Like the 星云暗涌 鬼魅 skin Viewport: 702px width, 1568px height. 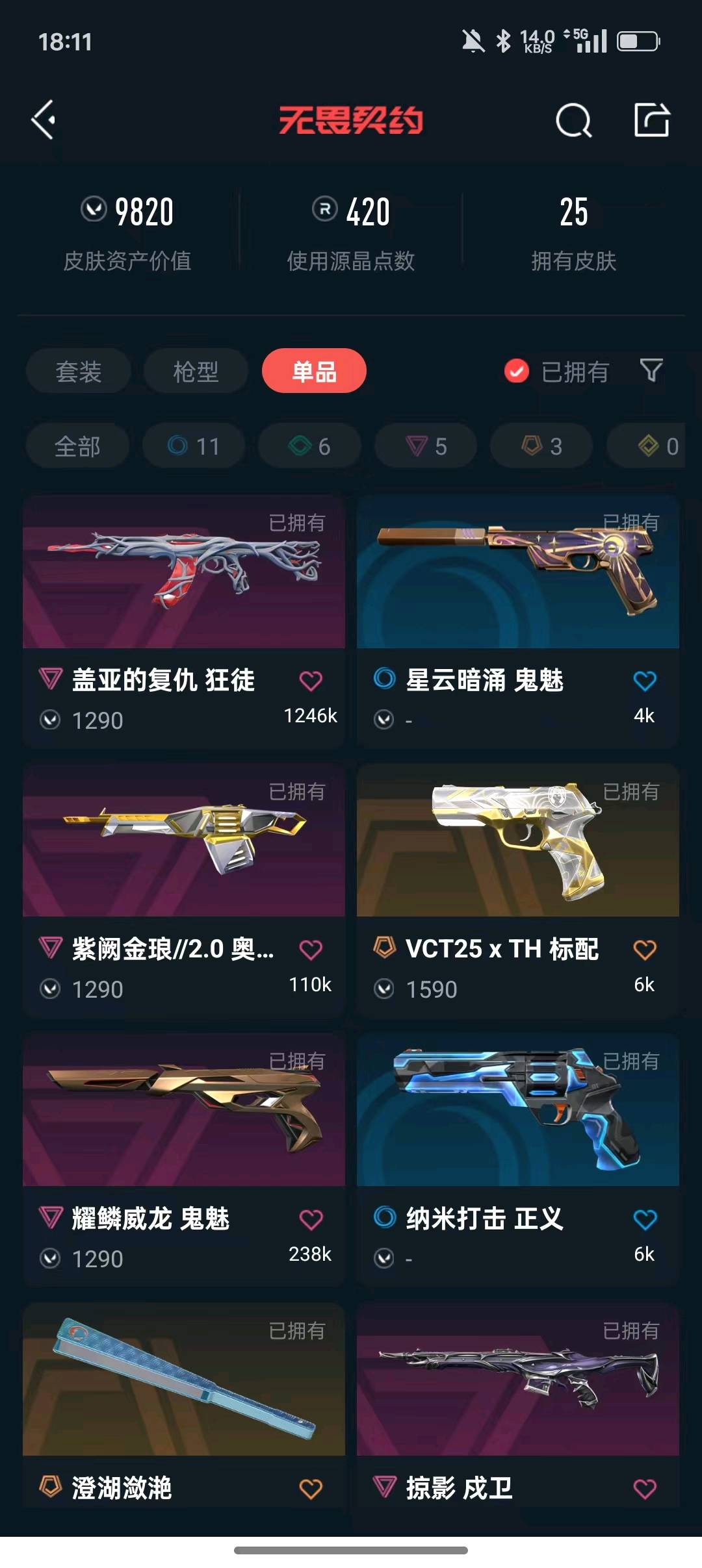point(645,681)
